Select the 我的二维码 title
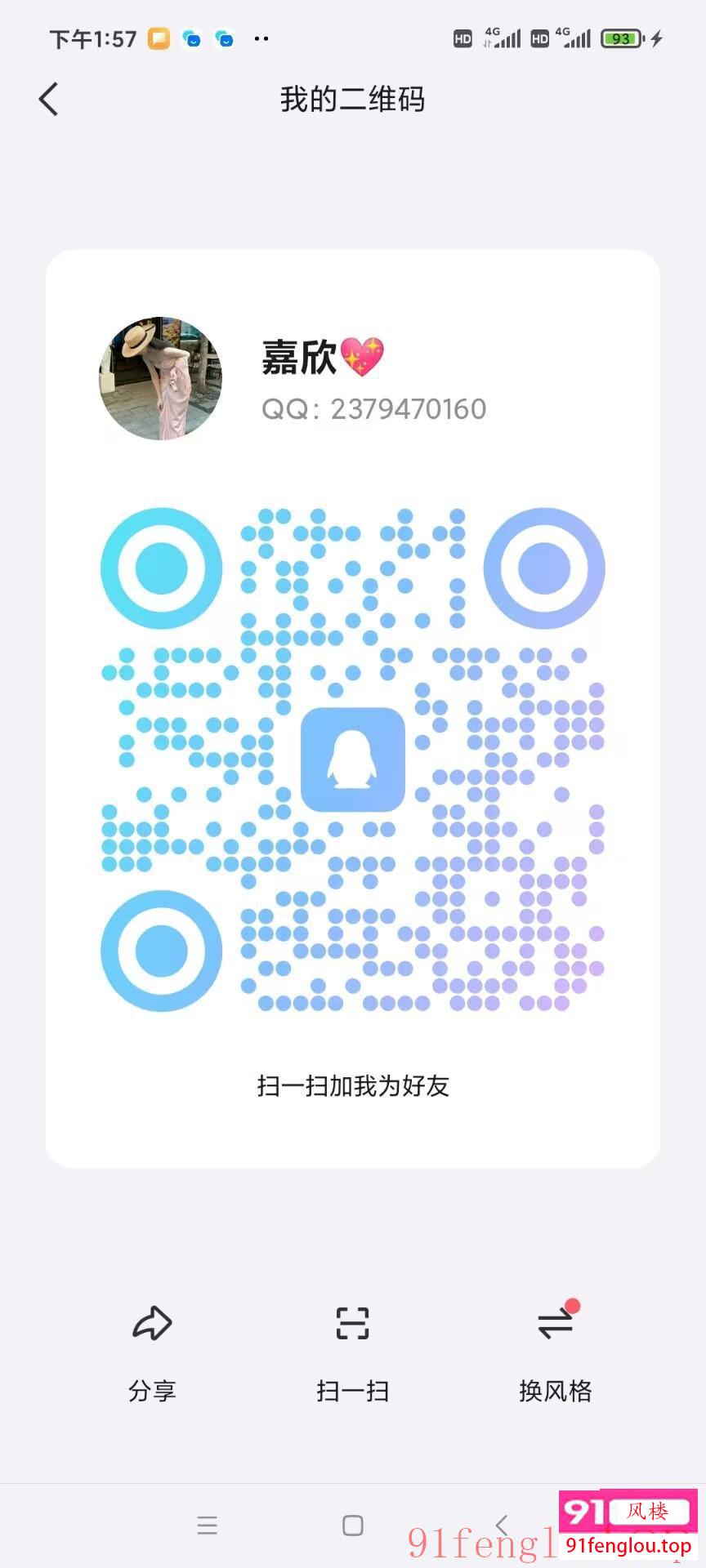Image resolution: width=706 pixels, height=1568 pixels. 352,98
